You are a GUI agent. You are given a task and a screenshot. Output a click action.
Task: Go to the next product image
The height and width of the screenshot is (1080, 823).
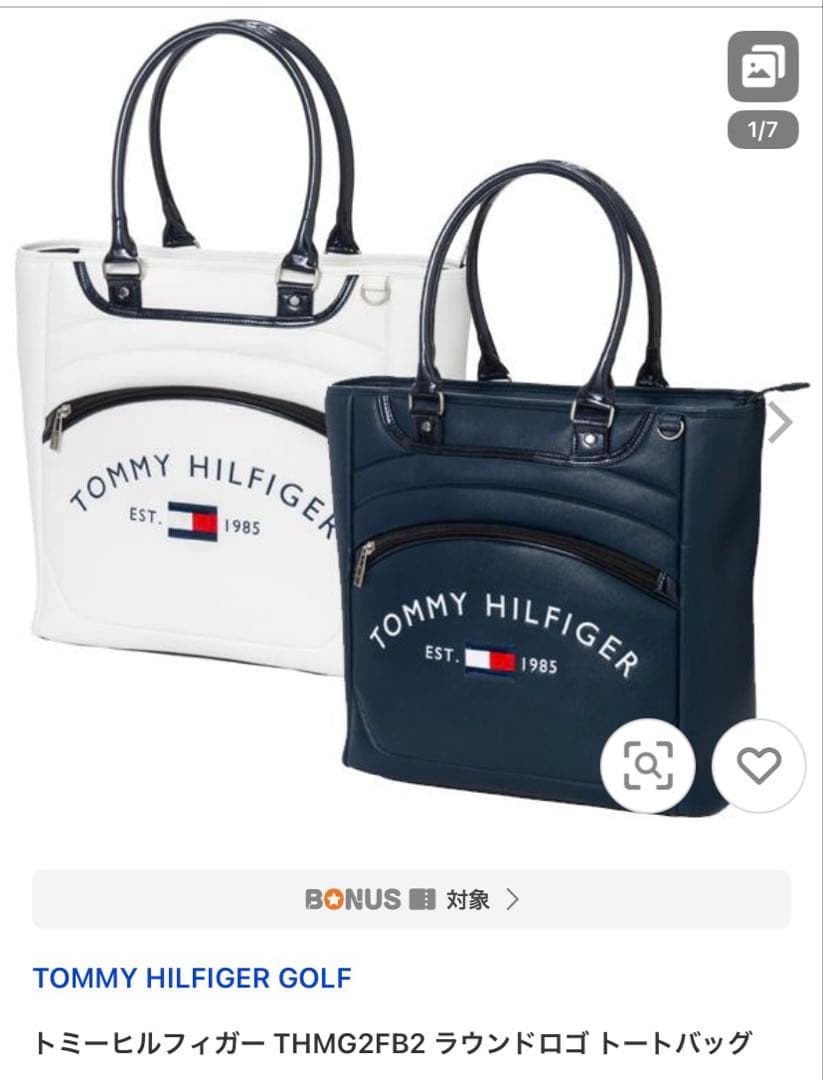[x=779, y=422]
